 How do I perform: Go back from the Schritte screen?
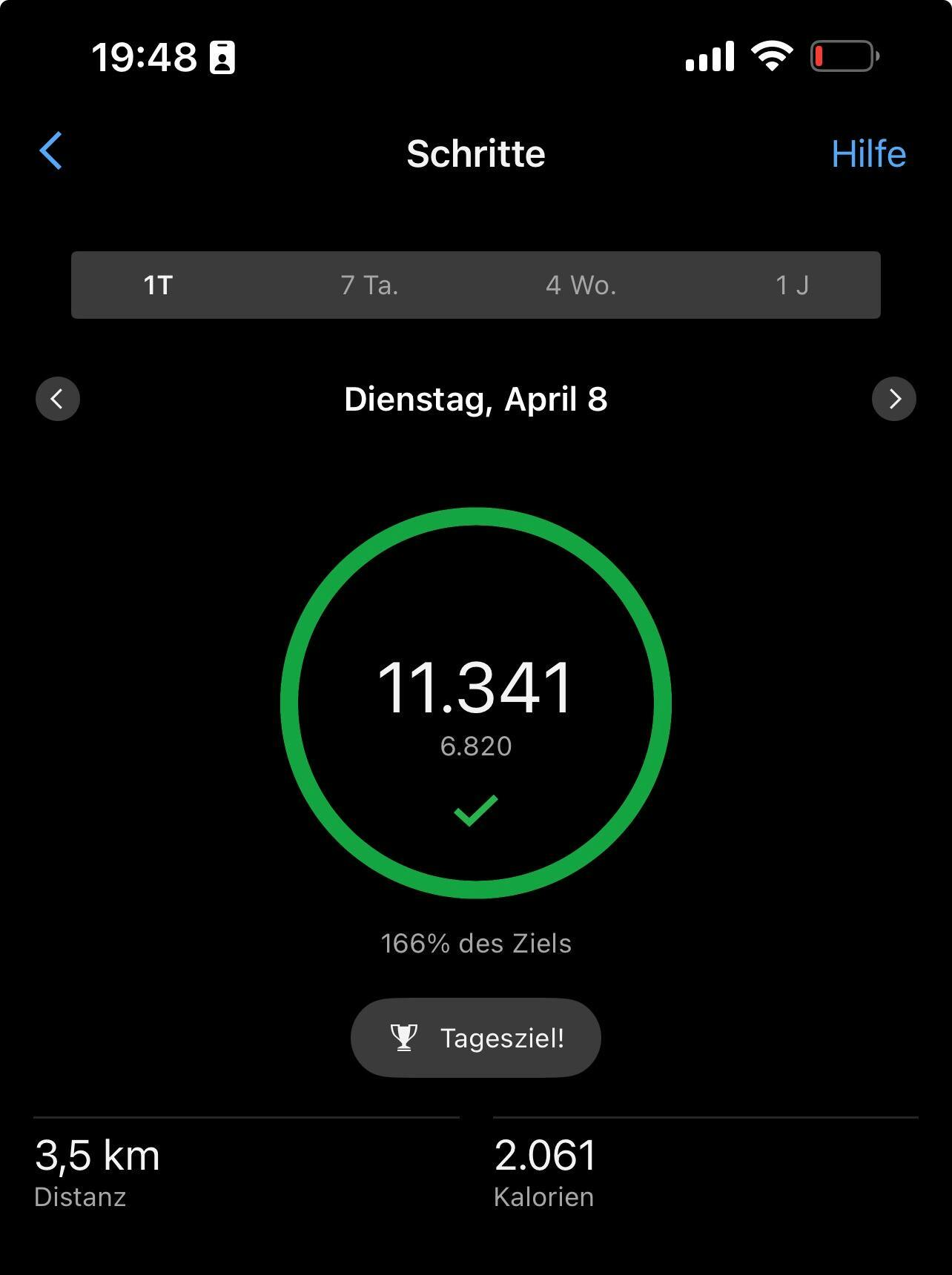click(50, 152)
